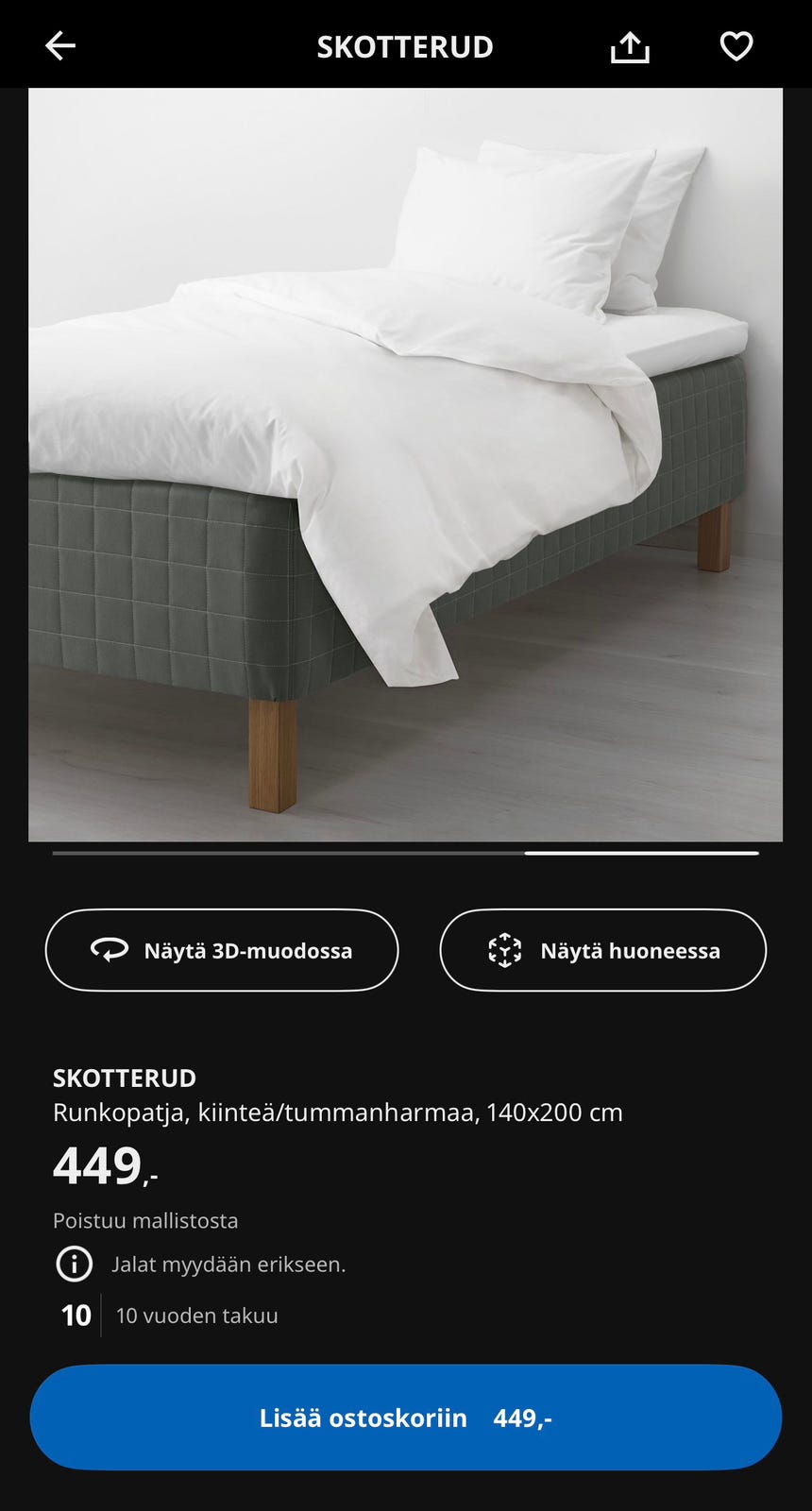Tap the augmented reality cube icon
Image resolution: width=812 pixels, height=1511 pixels.
(507, 951)
